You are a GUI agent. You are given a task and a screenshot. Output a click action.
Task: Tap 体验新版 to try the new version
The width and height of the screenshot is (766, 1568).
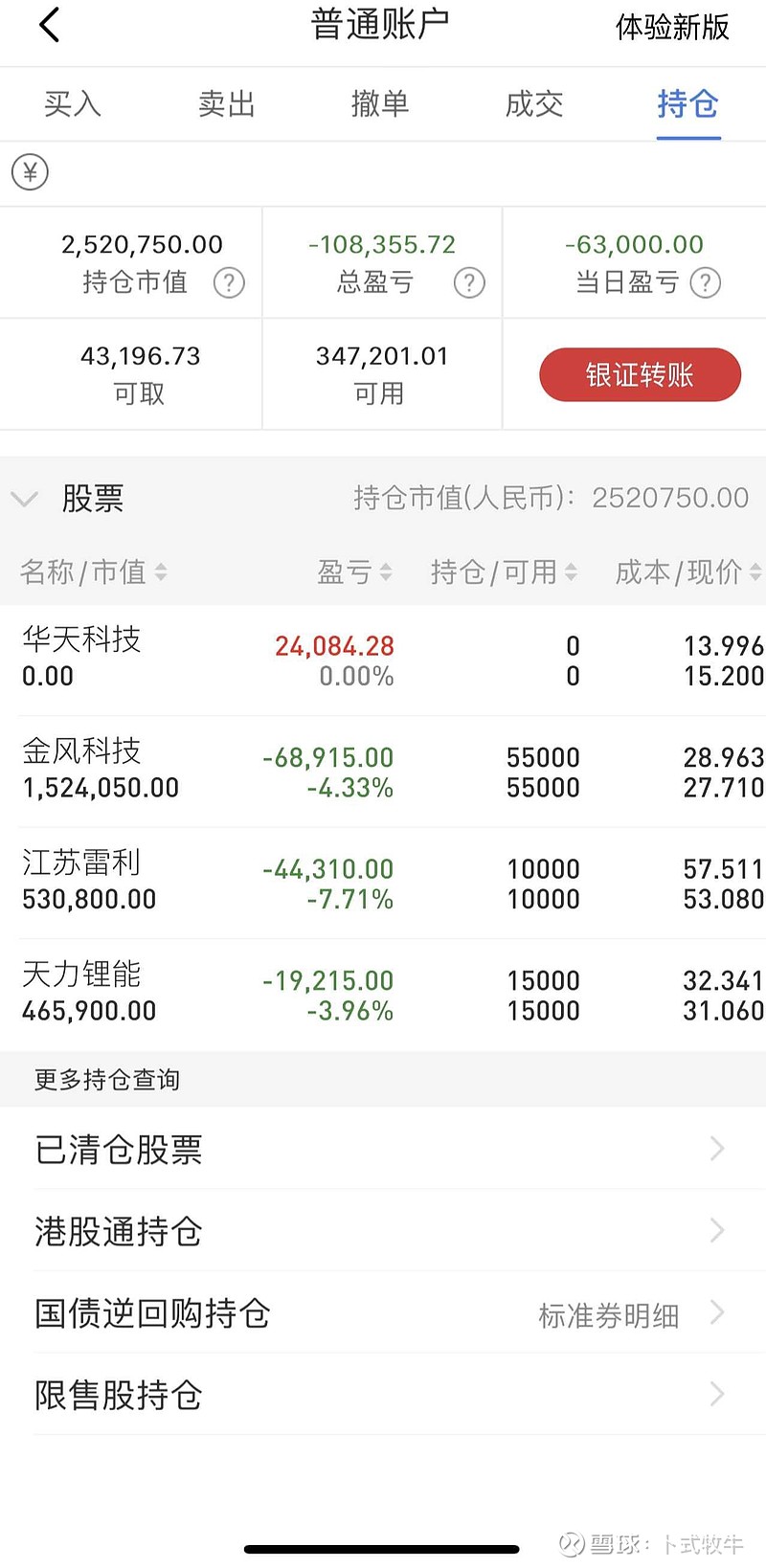click(672, 27)
